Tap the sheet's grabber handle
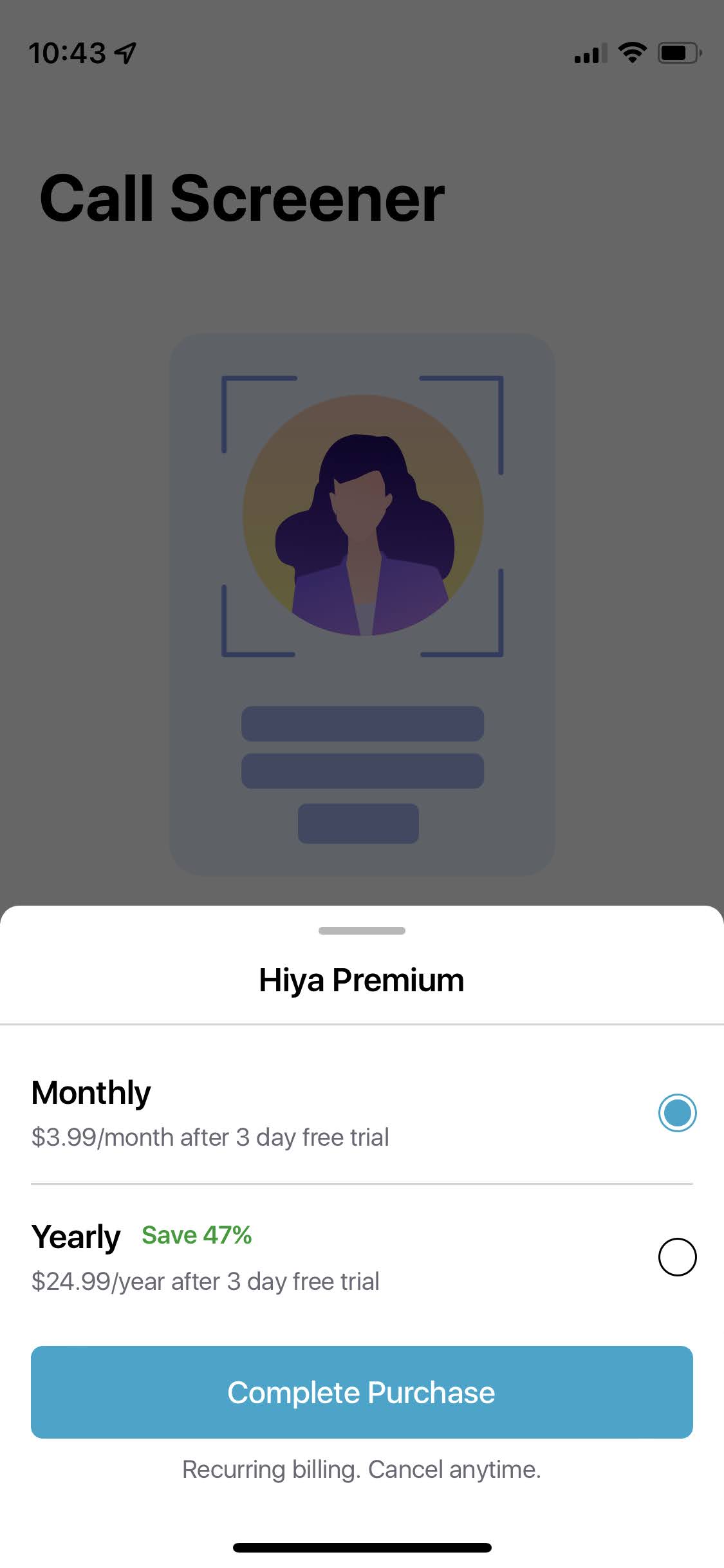Viewport: 724px width, 1568px height. click(x=362, y=931)
